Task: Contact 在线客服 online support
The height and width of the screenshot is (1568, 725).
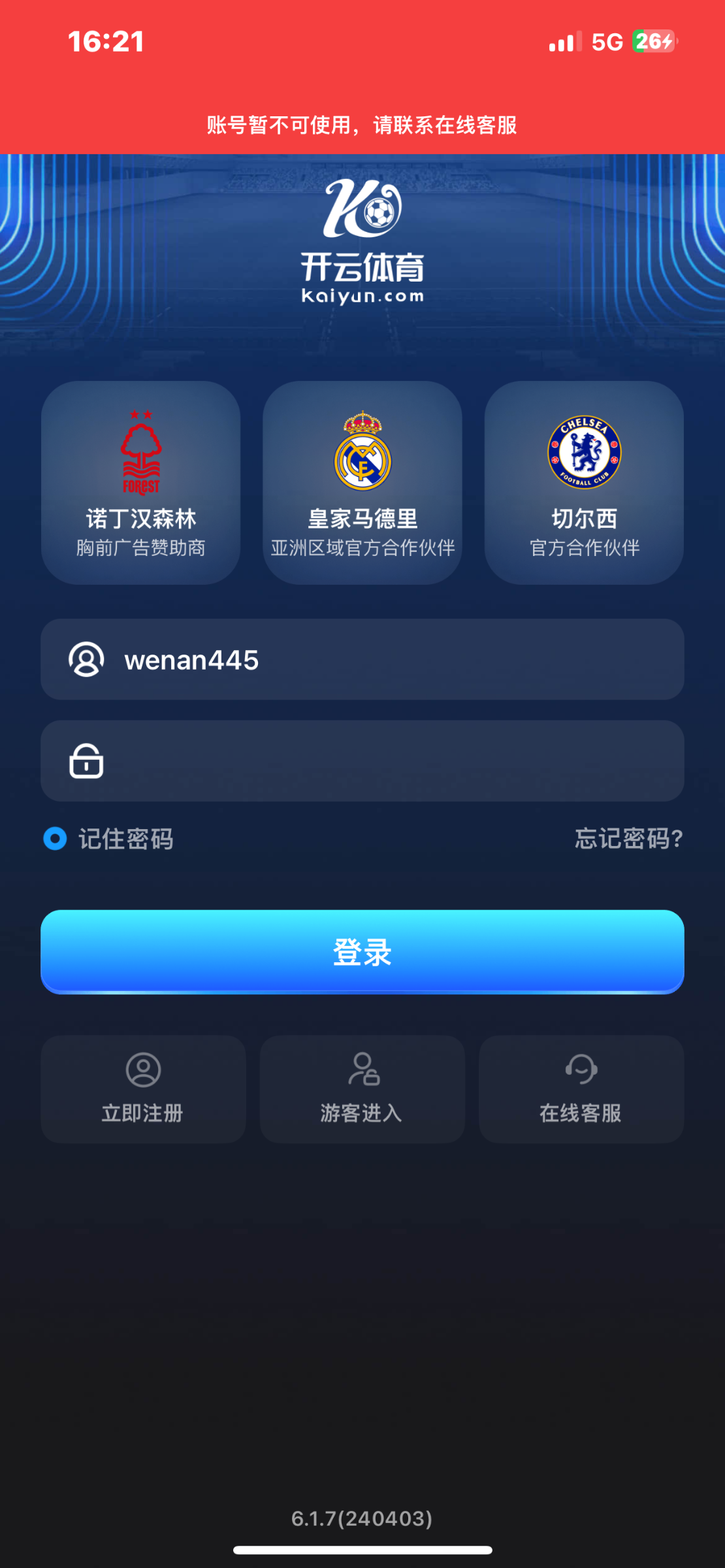Action: pos(581,1089)
